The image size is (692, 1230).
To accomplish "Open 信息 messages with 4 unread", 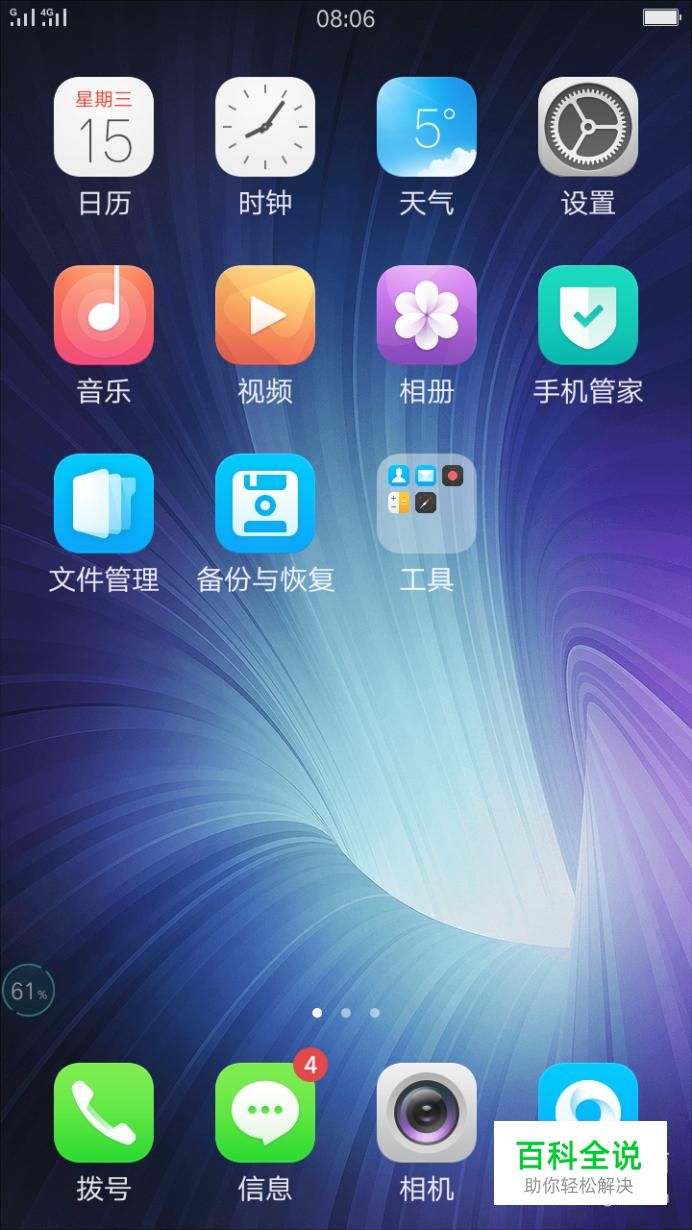I will click(265, 1112).
